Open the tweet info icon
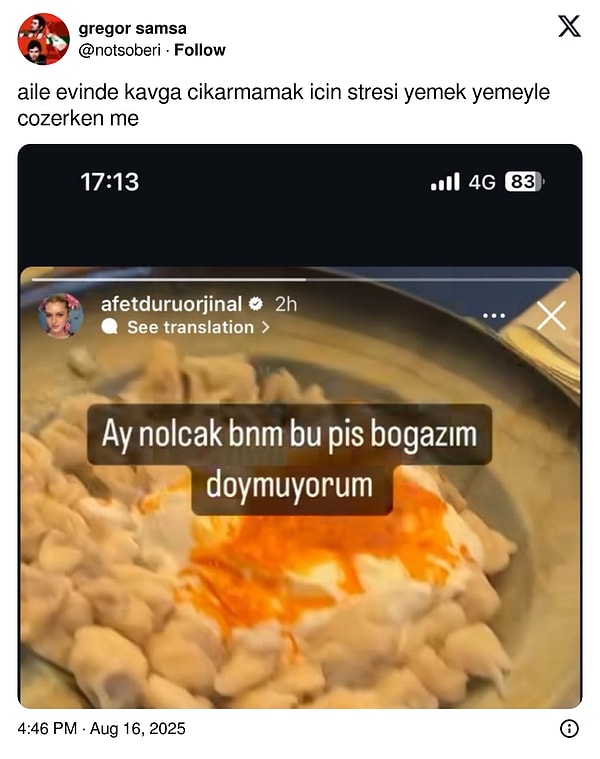This screenshot has width=600, height=759. (569, 729)
